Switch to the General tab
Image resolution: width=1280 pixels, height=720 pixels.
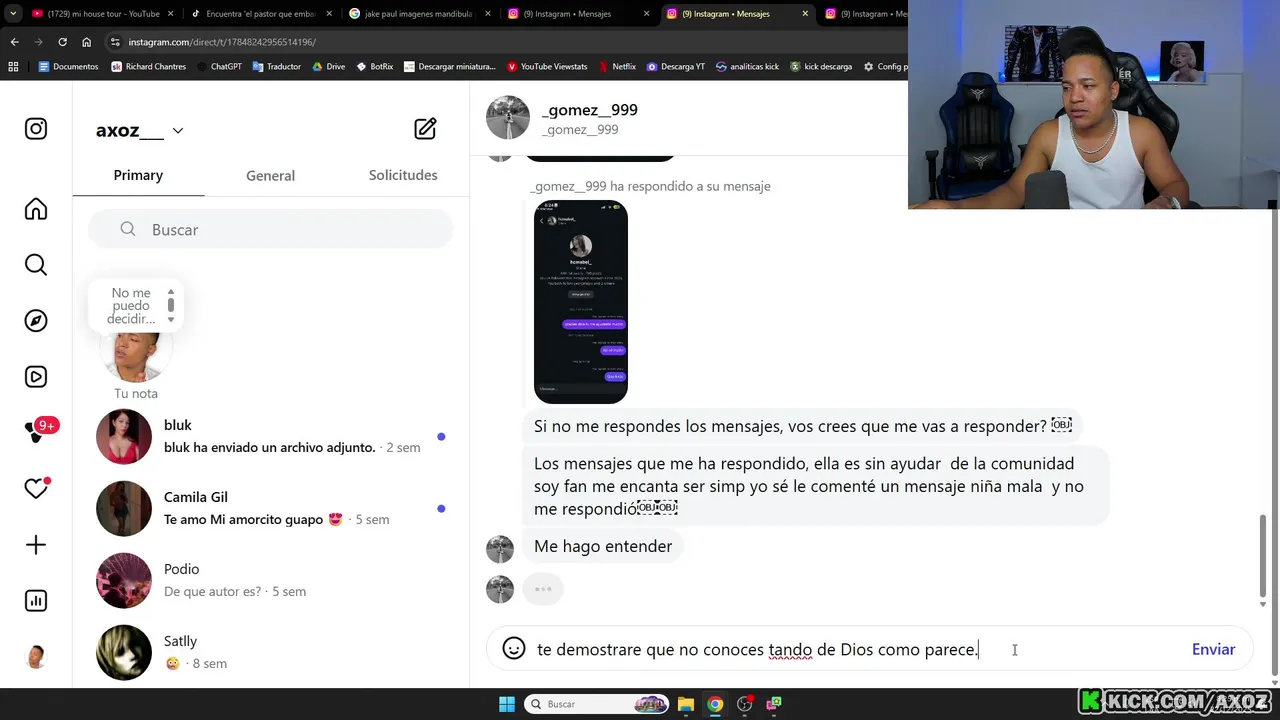coord(270,175)
